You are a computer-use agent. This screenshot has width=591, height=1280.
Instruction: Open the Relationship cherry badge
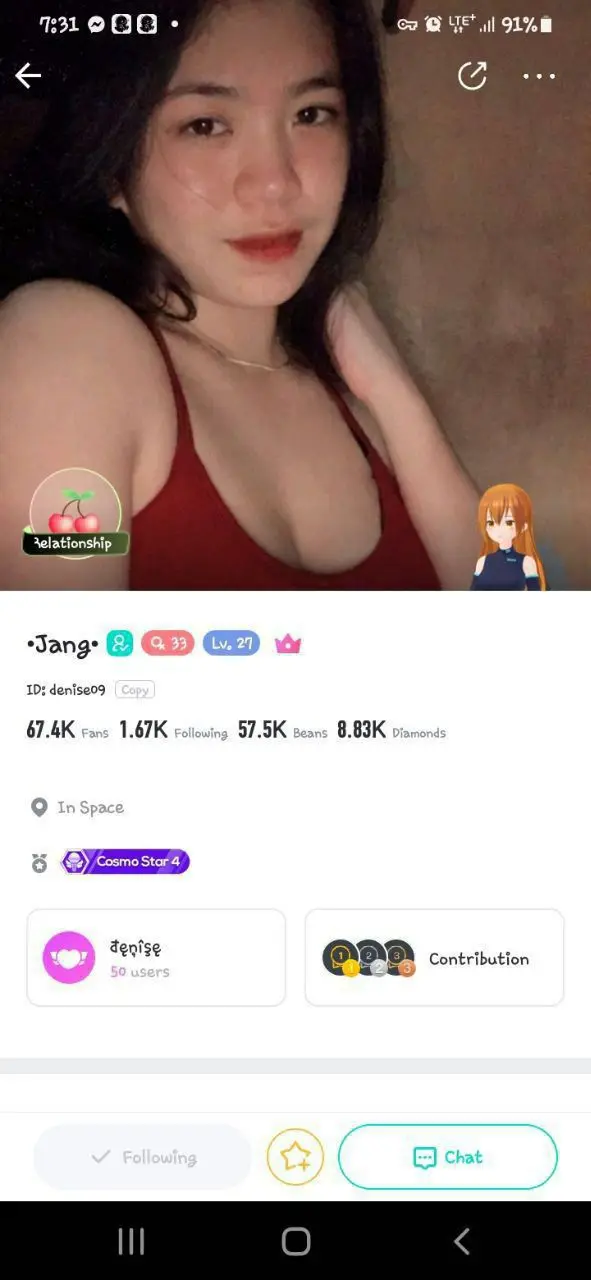point(75,513)
